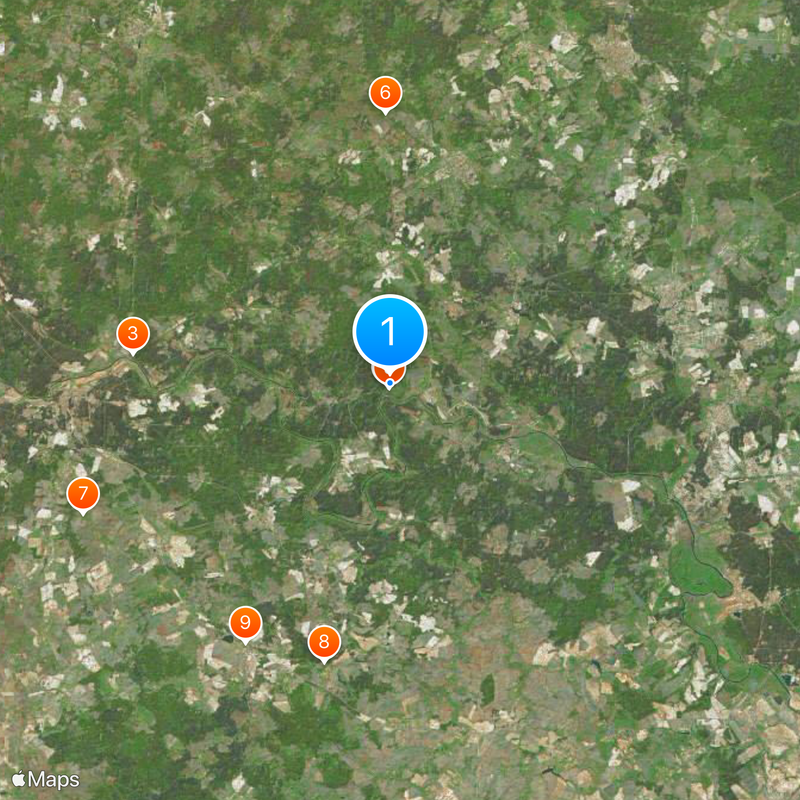Open the orange map pin numbered 3
800x800 pixels.
click(x=133, y=334)
